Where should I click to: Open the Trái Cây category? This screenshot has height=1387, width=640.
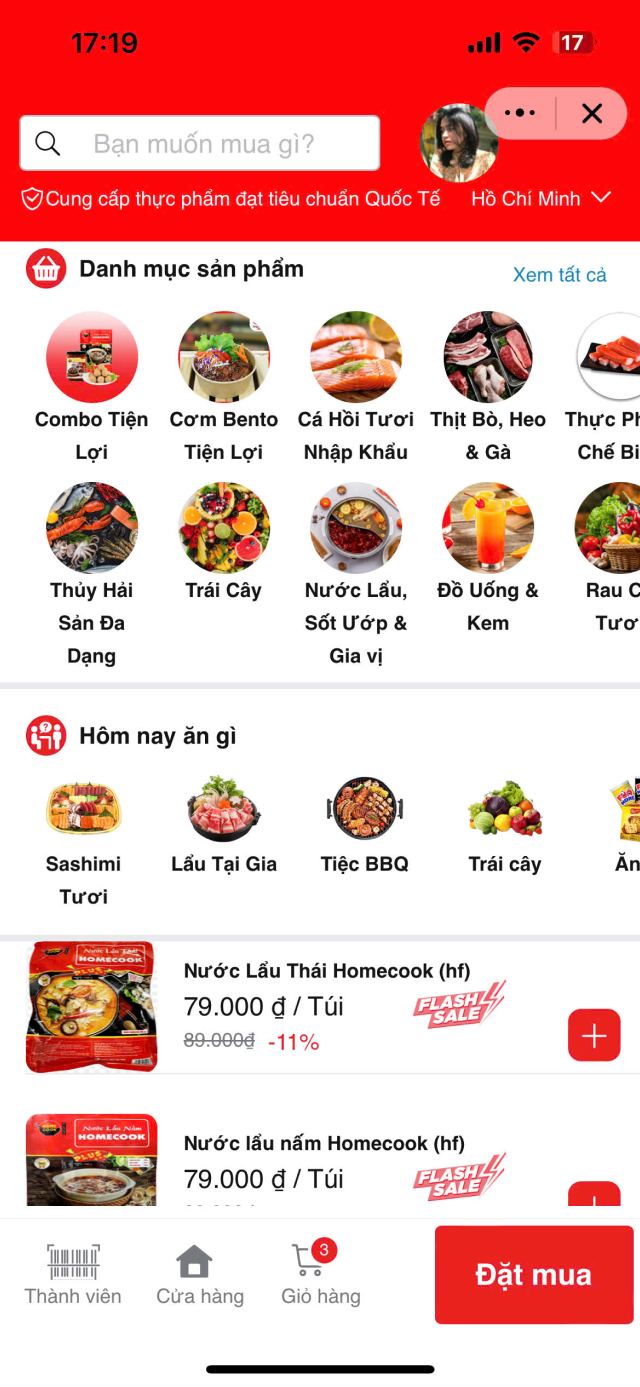pyautogui.click(x=224, y=528)
